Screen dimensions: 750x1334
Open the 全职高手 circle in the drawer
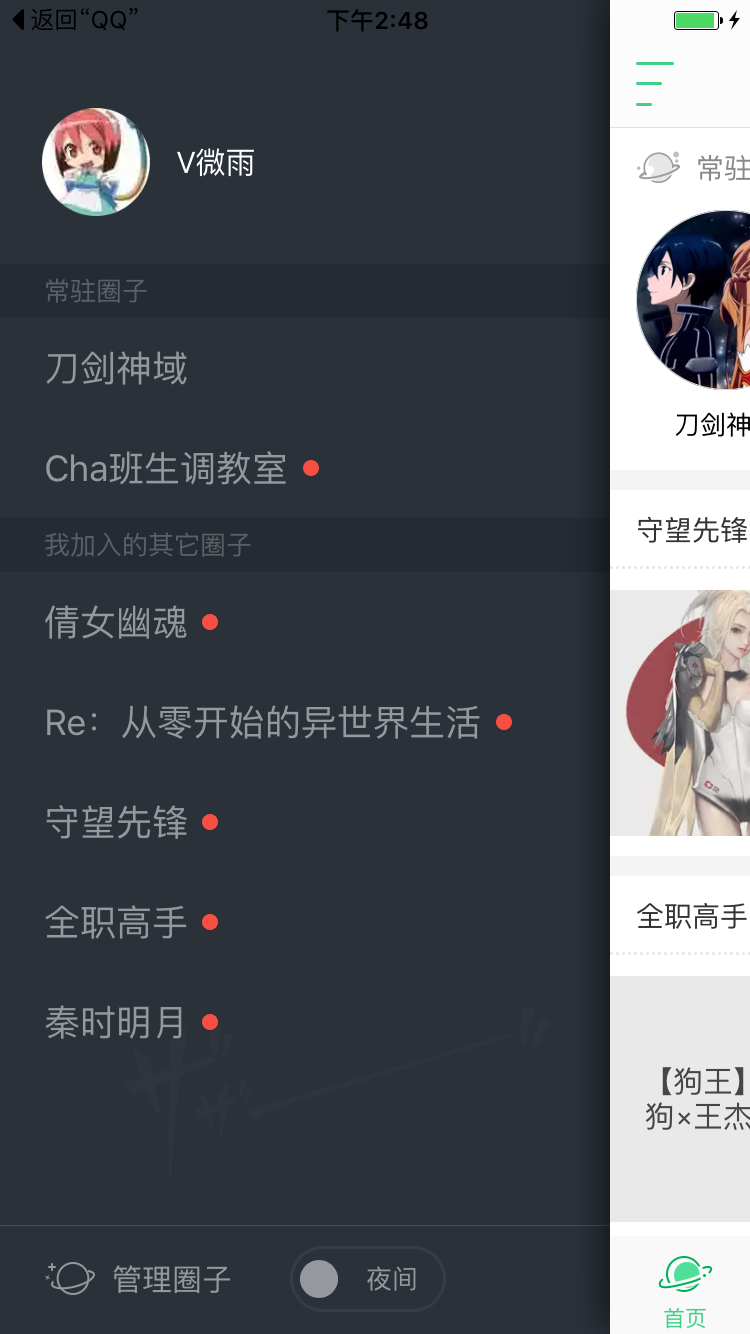116,922
